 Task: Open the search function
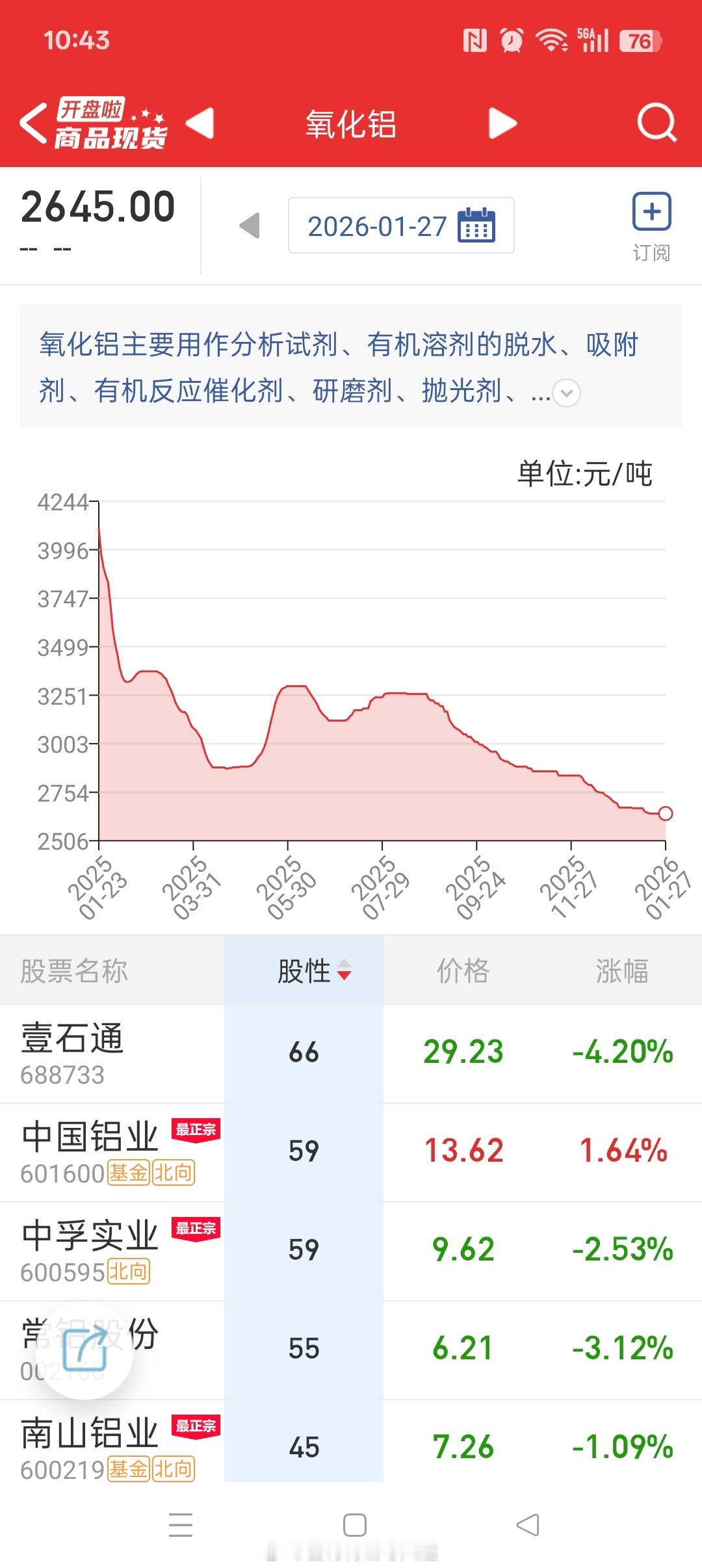pyautogui.click(x=656, y=124)
